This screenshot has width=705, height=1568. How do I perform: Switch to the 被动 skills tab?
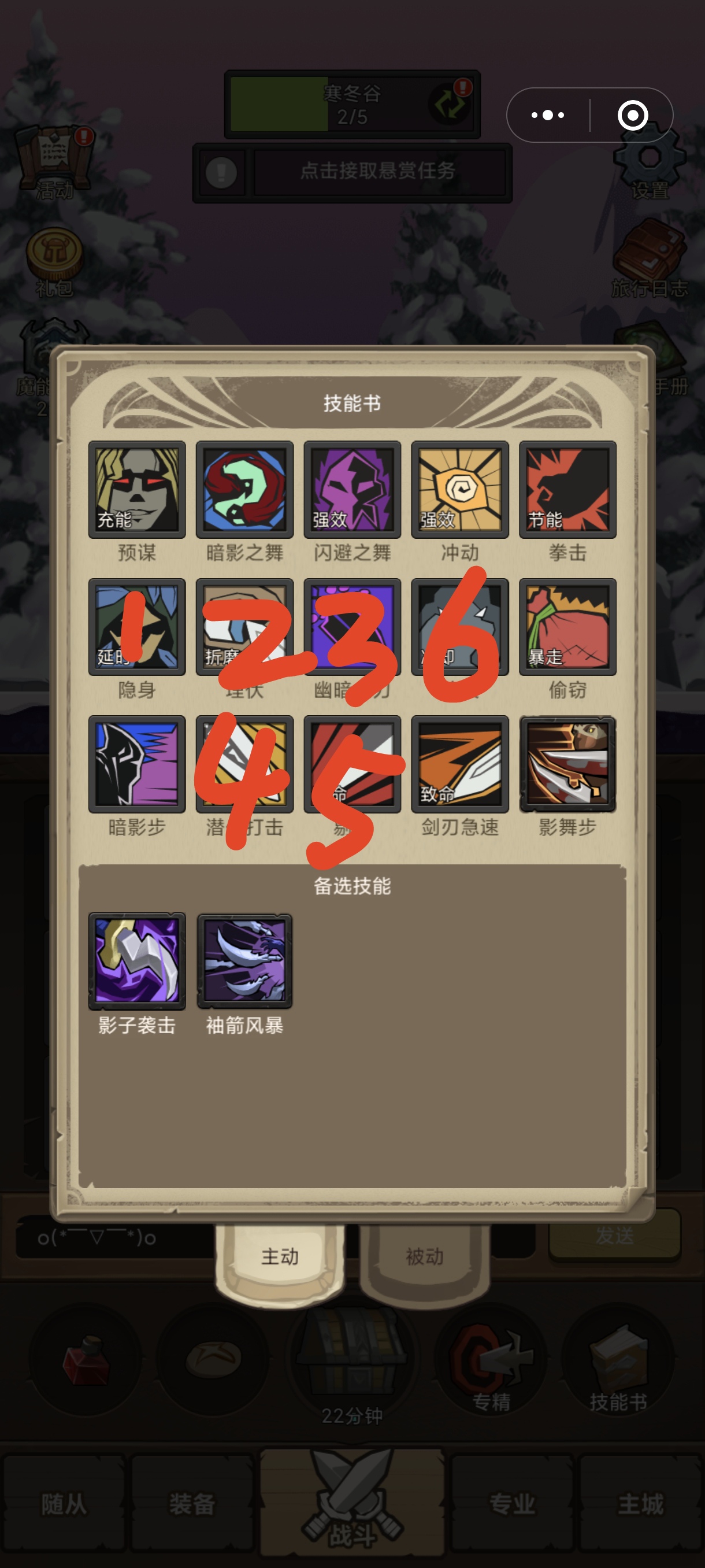click(x=424, y=1257)
